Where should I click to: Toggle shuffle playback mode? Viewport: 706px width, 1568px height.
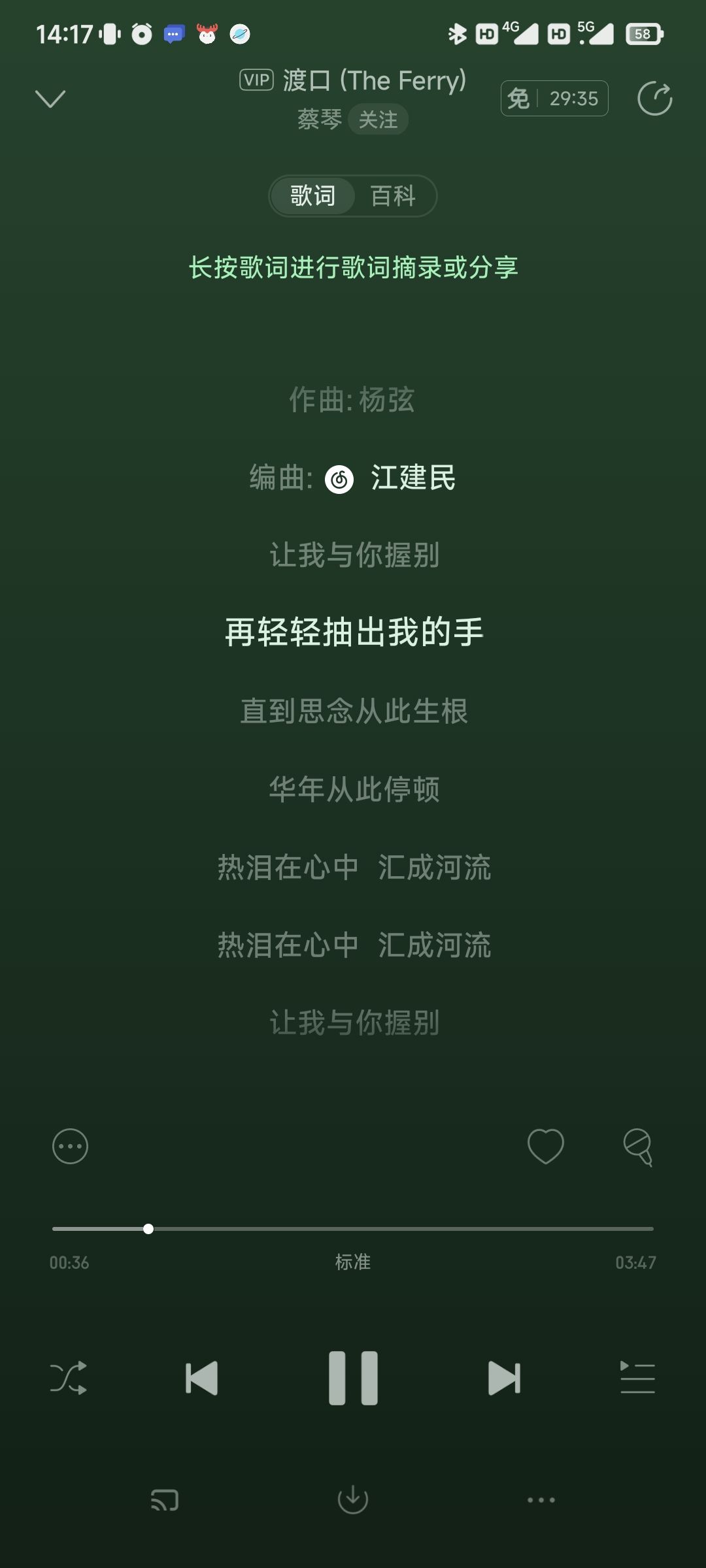pos(69,1378)
